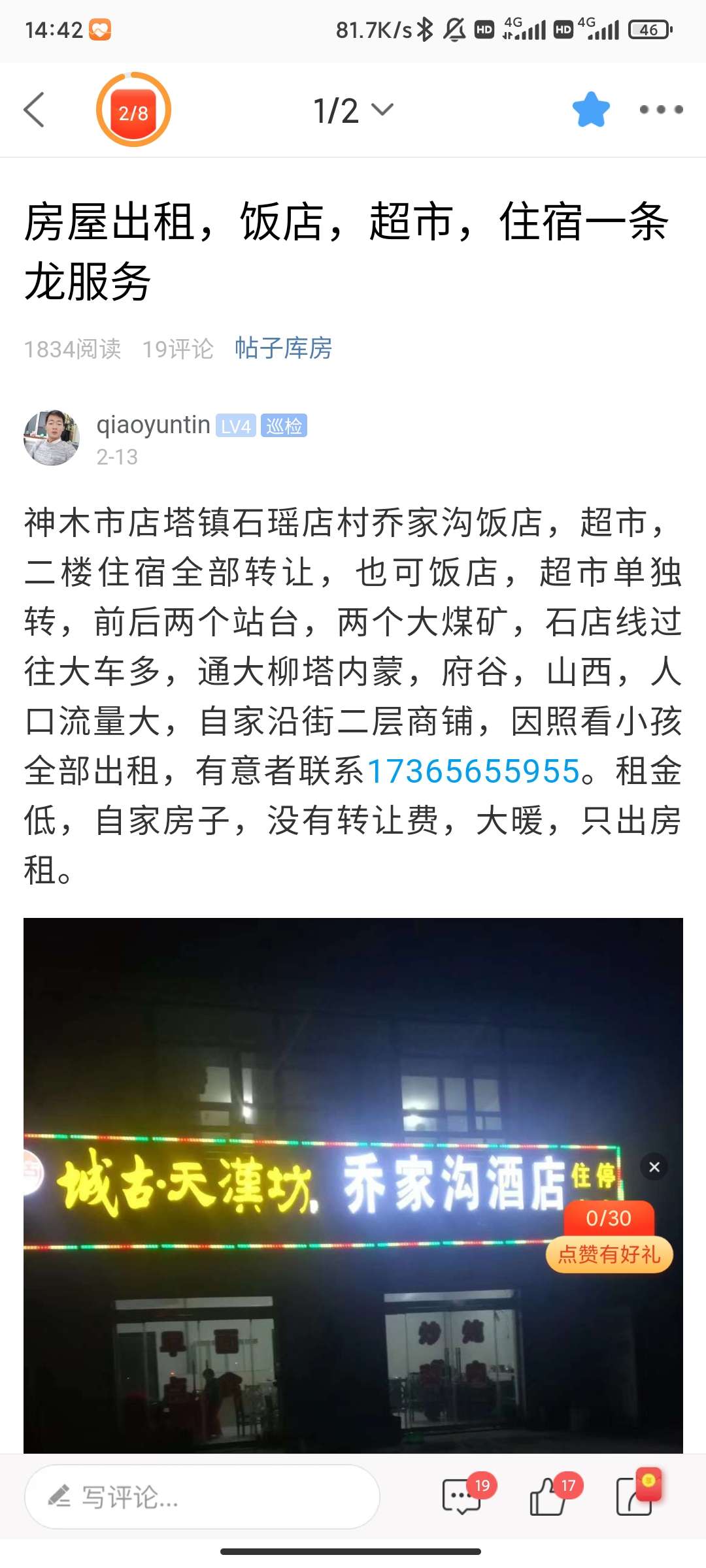
Task: Open the three-dot overflow menu
Action: point(661,110)
